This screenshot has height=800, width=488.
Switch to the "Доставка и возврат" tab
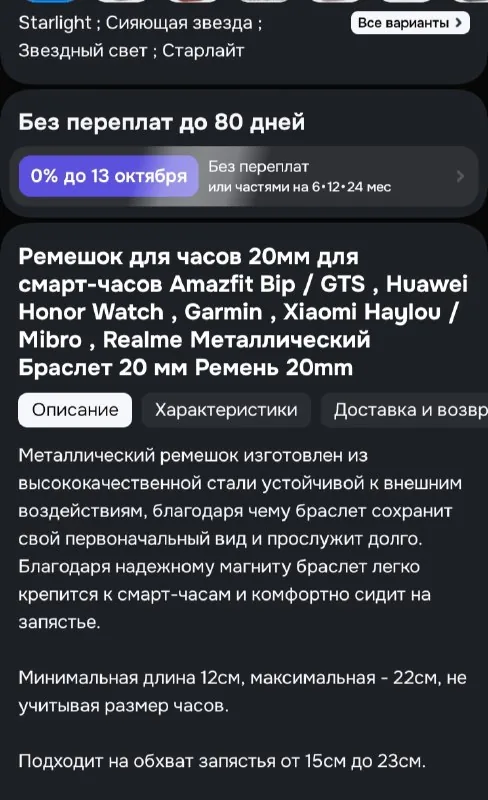404,410
